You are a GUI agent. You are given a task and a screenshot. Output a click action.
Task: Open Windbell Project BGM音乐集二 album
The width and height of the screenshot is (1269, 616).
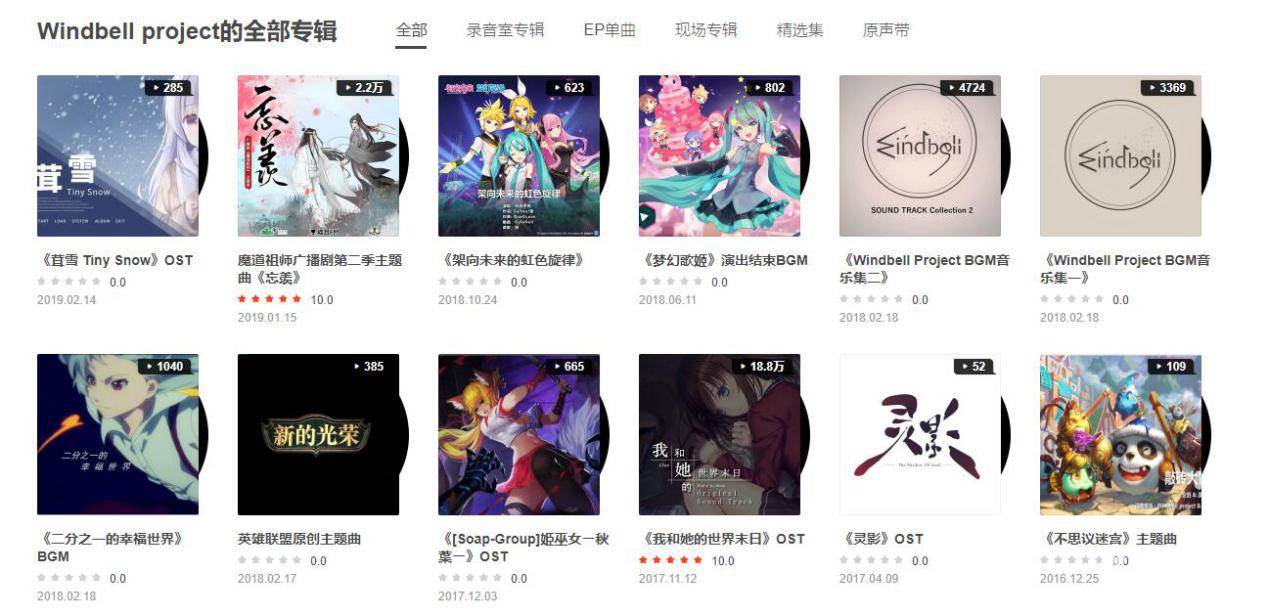919,156
